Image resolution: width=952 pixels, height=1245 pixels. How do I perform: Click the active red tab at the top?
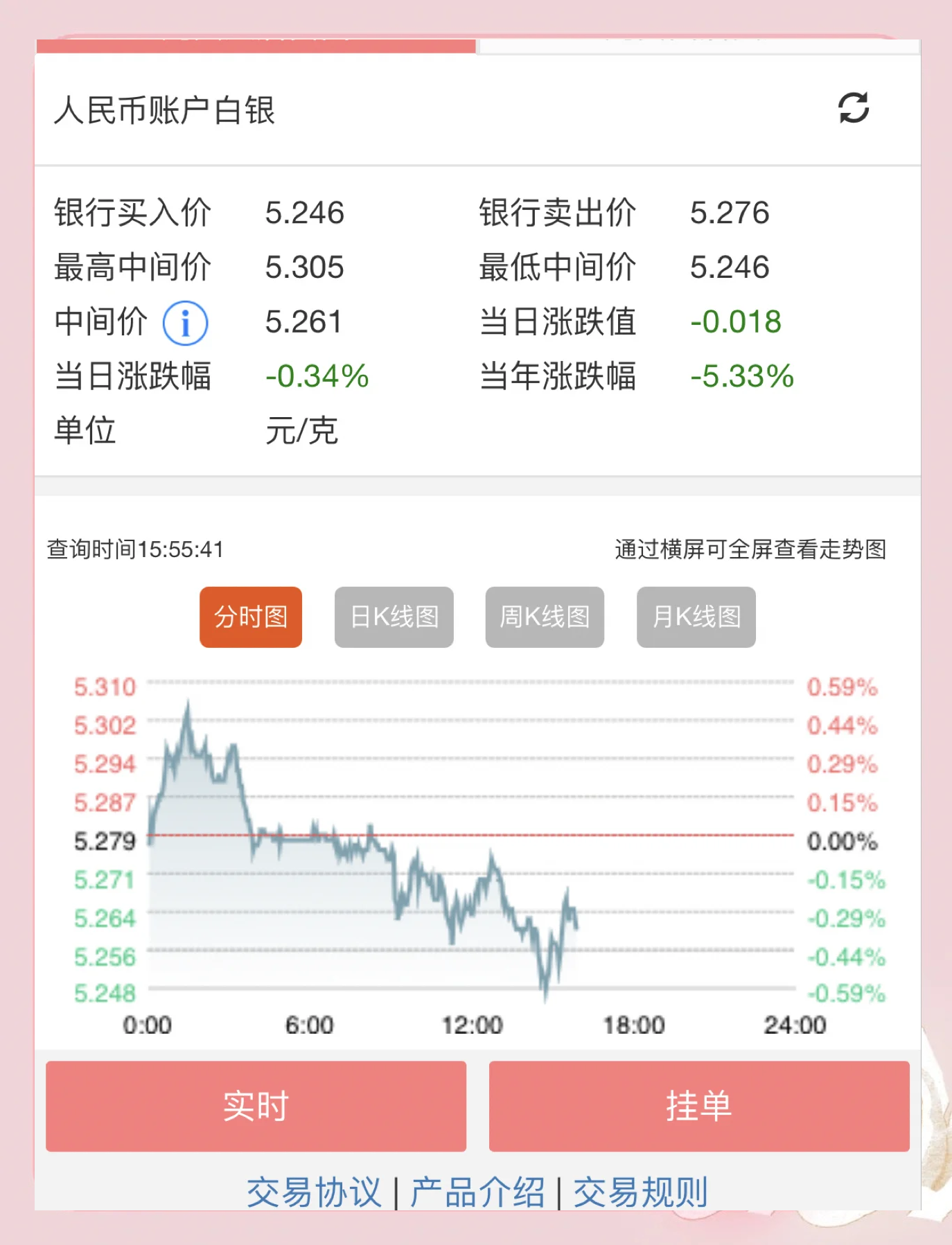[x=256, y=44]
